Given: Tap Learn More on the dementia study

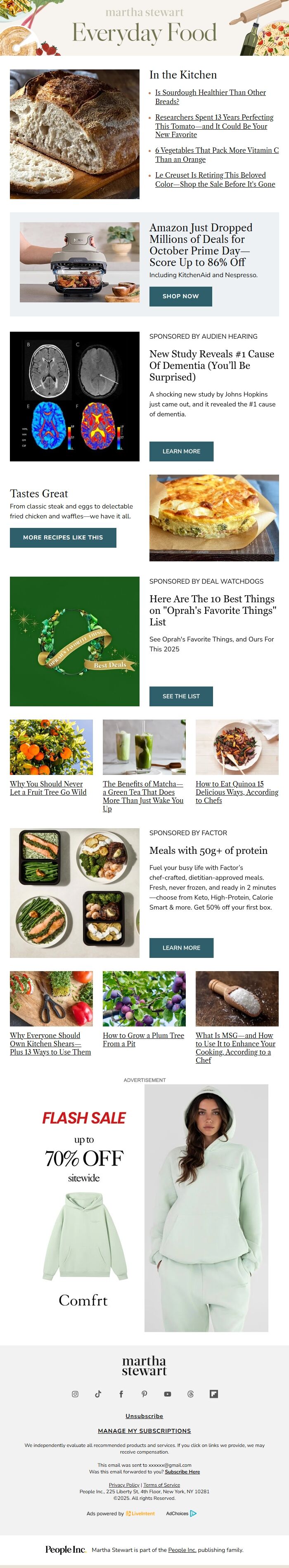Looking at the screenshot, I should [181, 451].
